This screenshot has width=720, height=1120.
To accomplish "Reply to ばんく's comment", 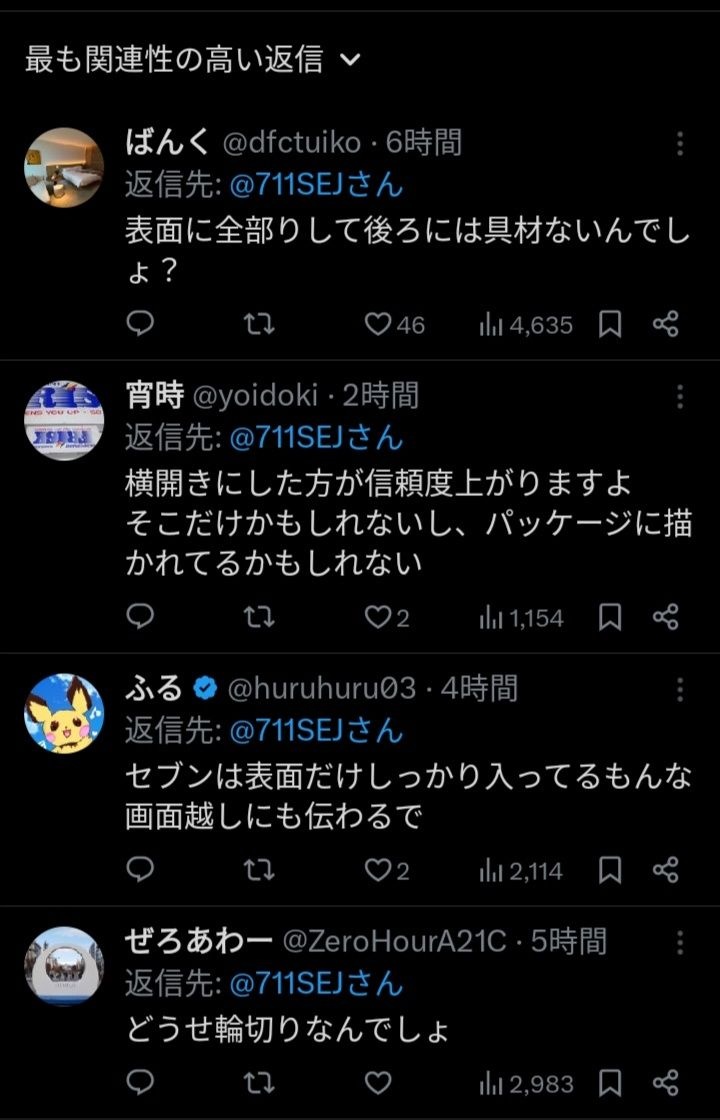I will [141, 324].
